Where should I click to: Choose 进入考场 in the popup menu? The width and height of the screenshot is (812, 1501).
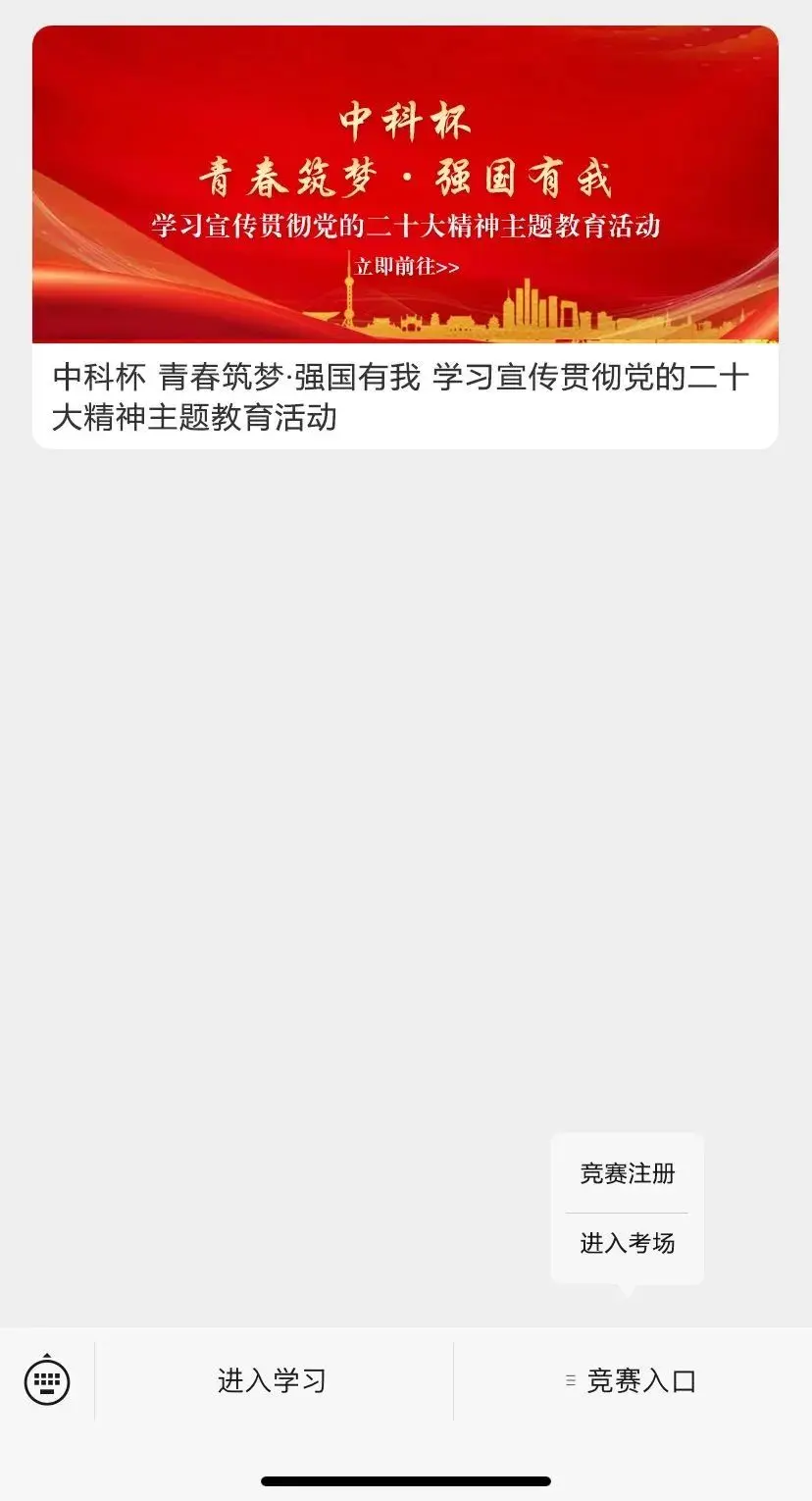coord(628,1244)
